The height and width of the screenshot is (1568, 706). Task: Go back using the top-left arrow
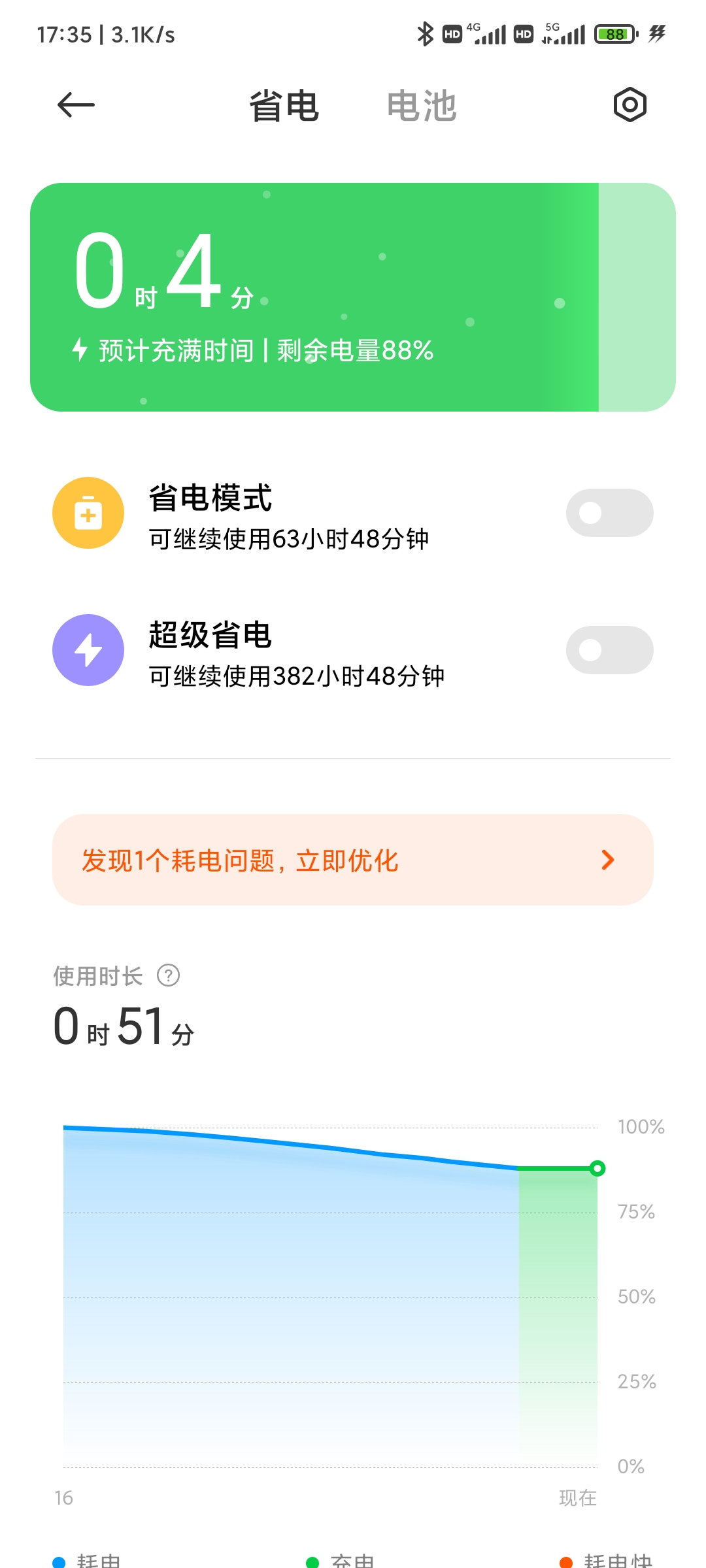[76, 105]
